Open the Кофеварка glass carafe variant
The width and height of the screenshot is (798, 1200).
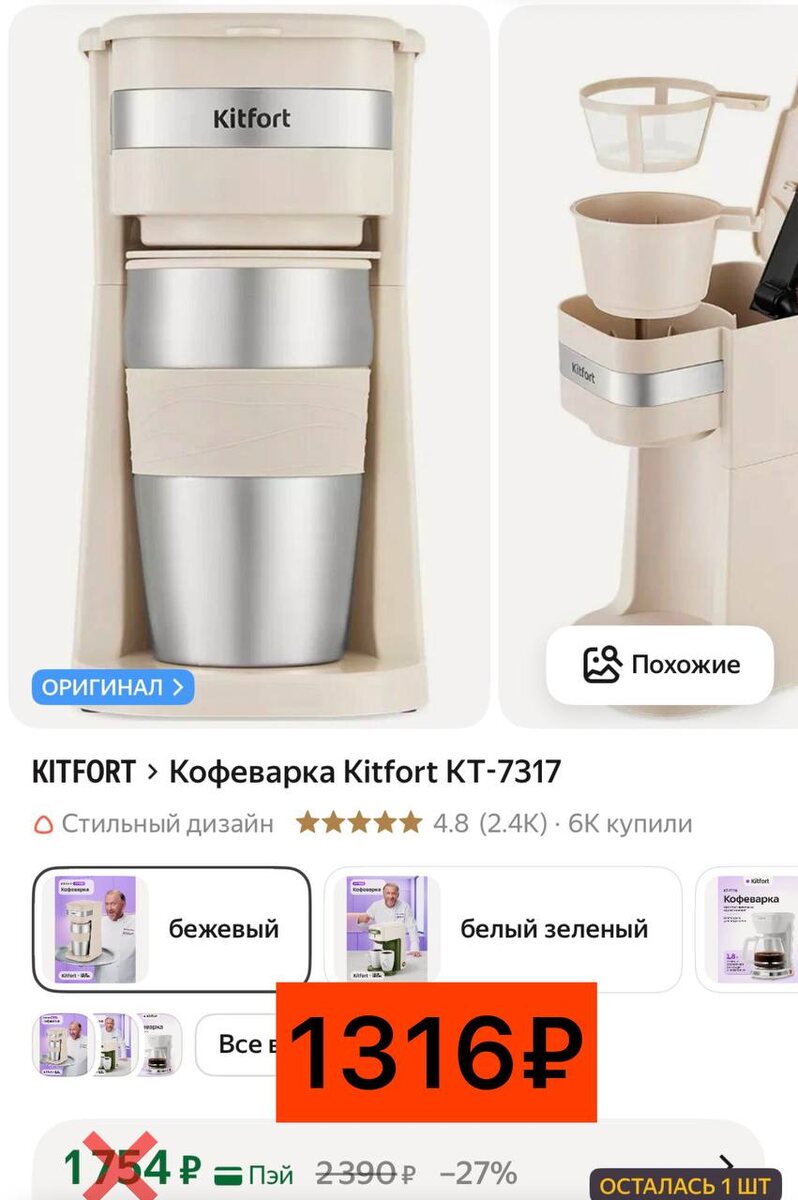click(x=750, y=928)
